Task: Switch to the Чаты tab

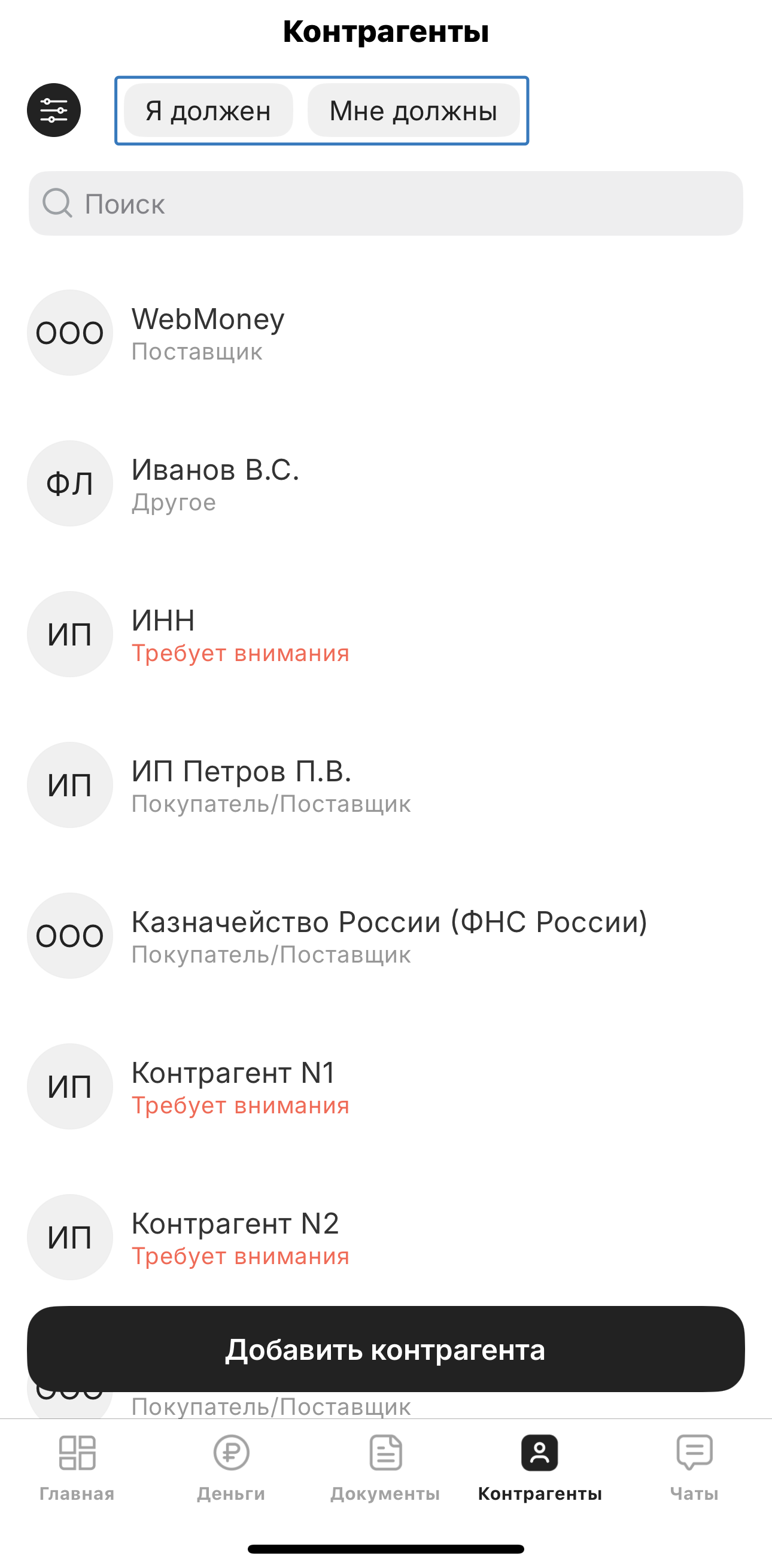Action: coord(694,1468)
